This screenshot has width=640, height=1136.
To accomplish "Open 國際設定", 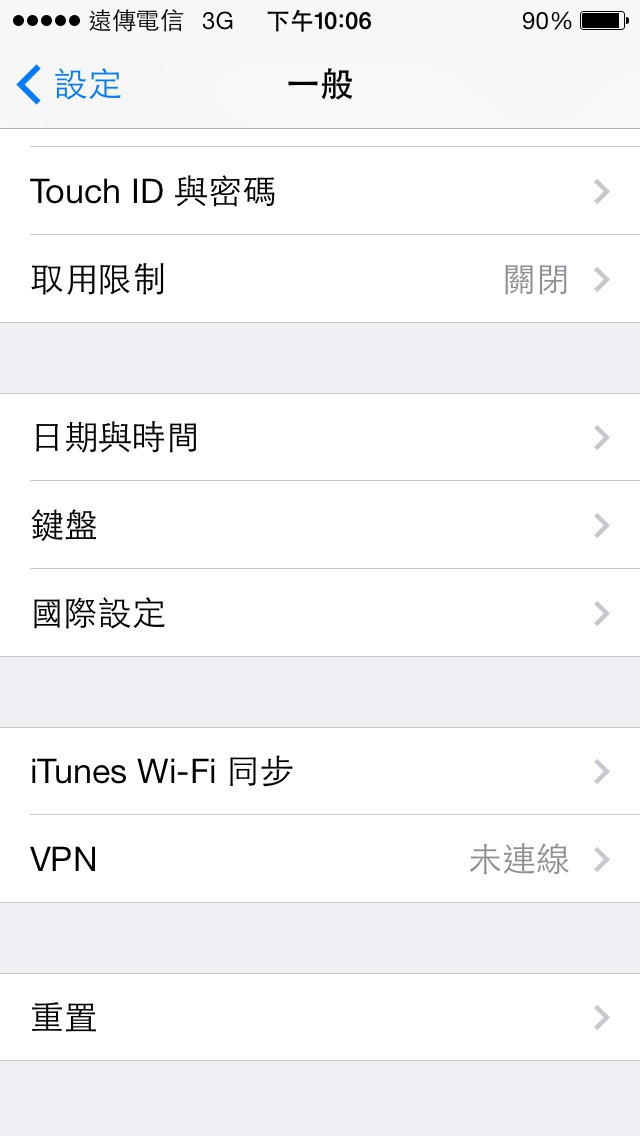I will pos(320,613).
